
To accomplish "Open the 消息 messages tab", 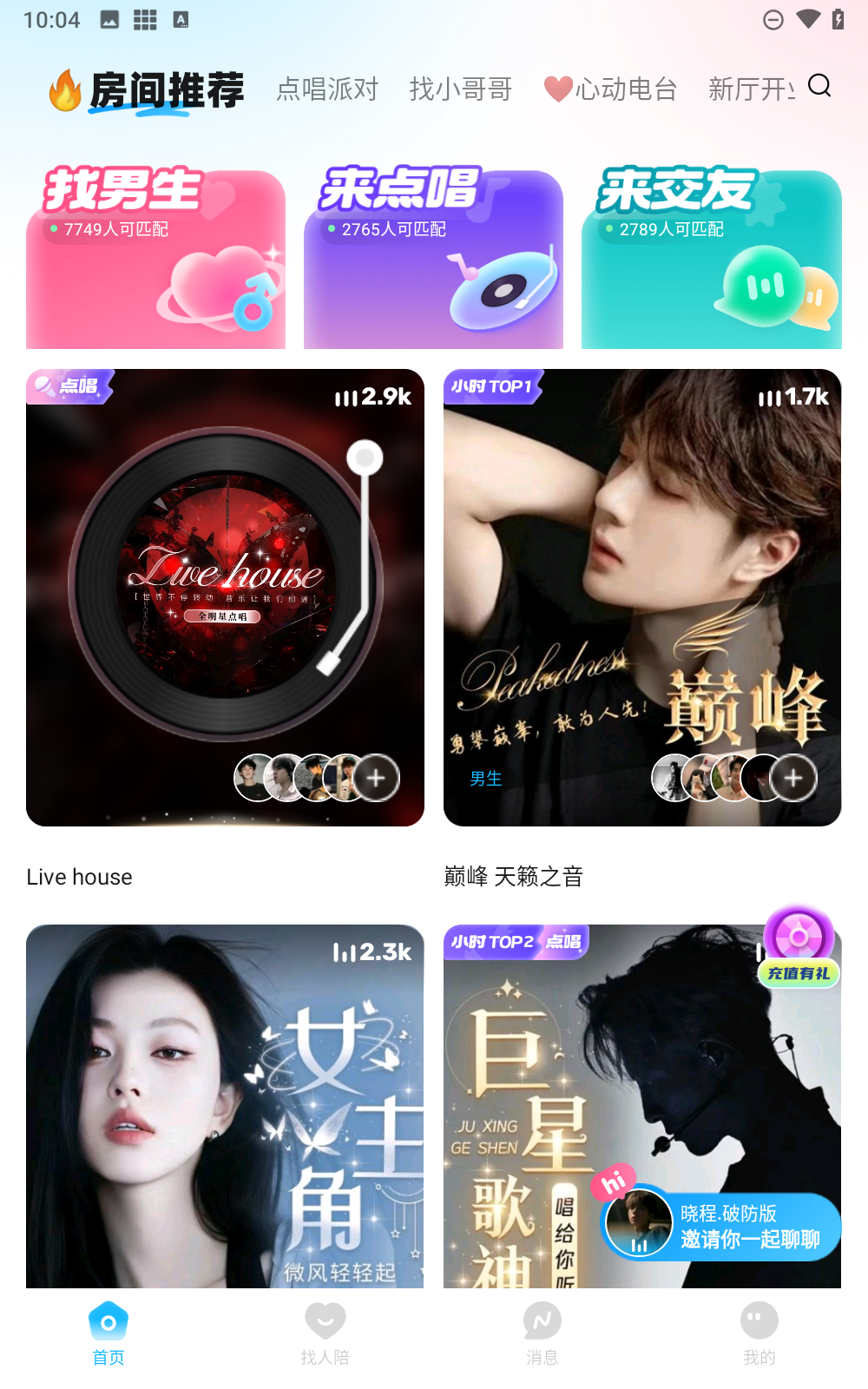I will pyautogui.click(x=542, y=1333).
